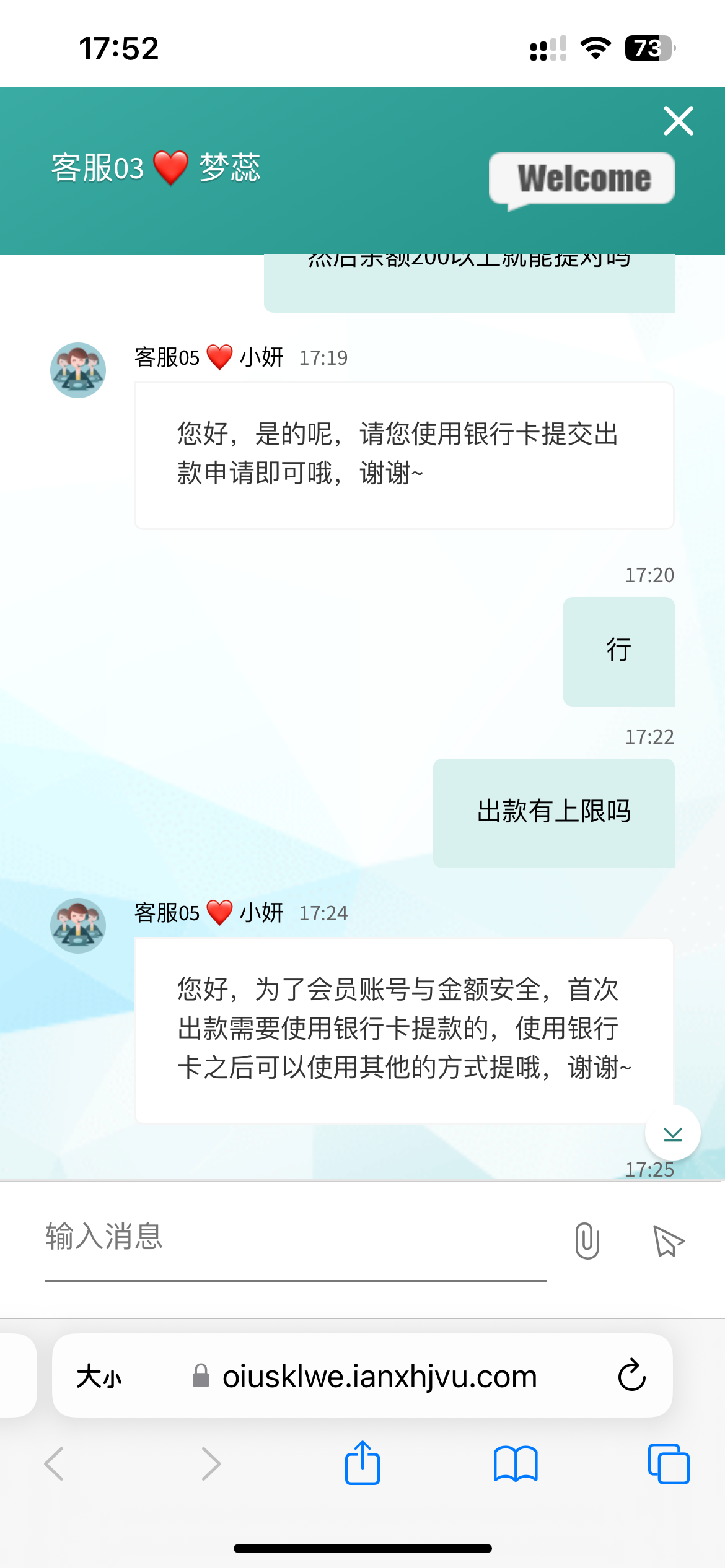725x1568 pixels.
Task: Close the customer service chat window
Action: 678,121
